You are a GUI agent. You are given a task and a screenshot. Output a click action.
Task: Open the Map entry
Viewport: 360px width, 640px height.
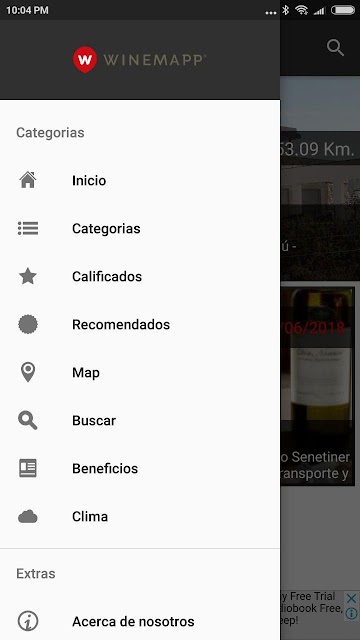coord(140,372)
